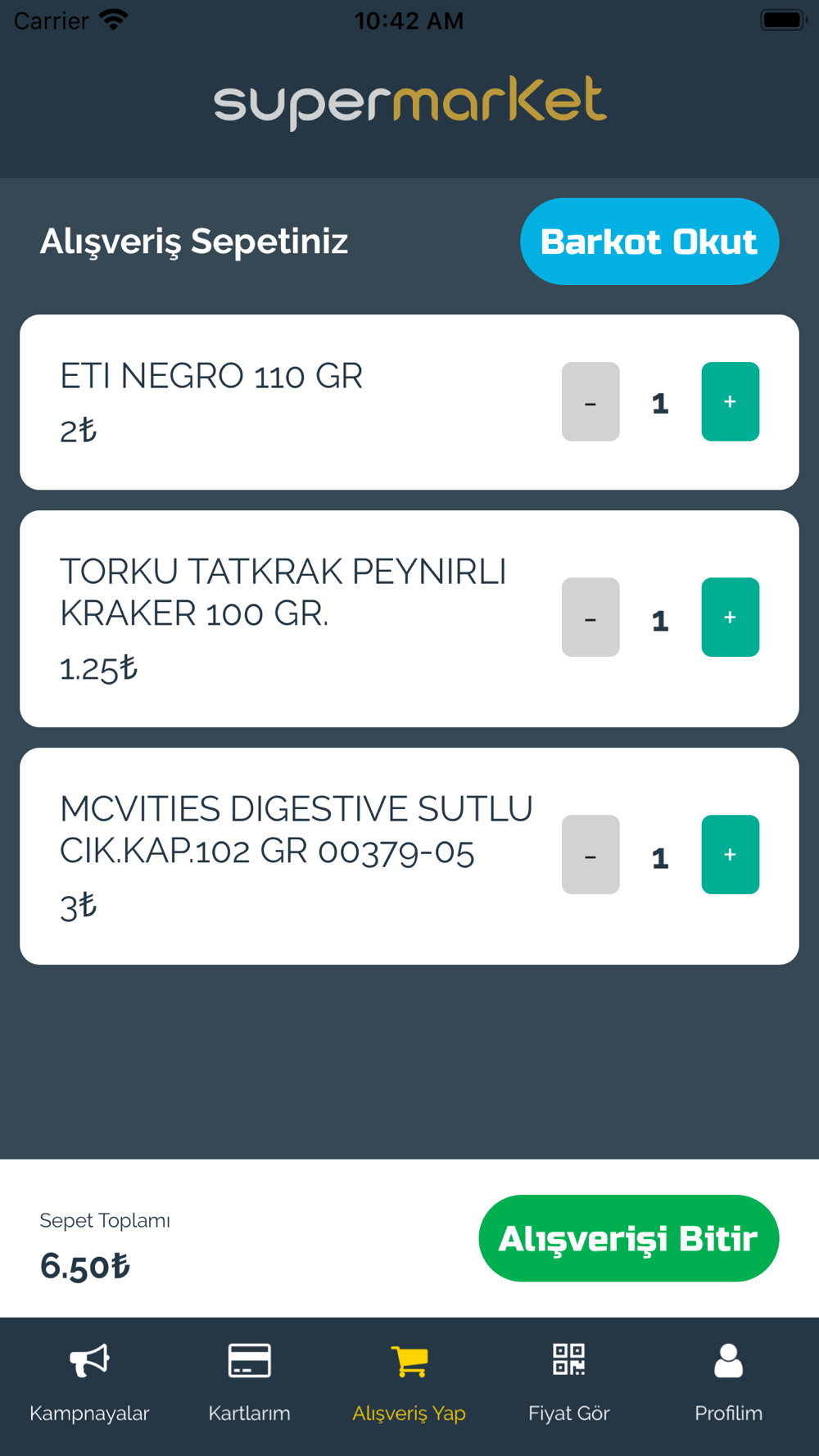Open the Profilim tab
Screen dimensions: 819x1456
tap(728, 1384)
